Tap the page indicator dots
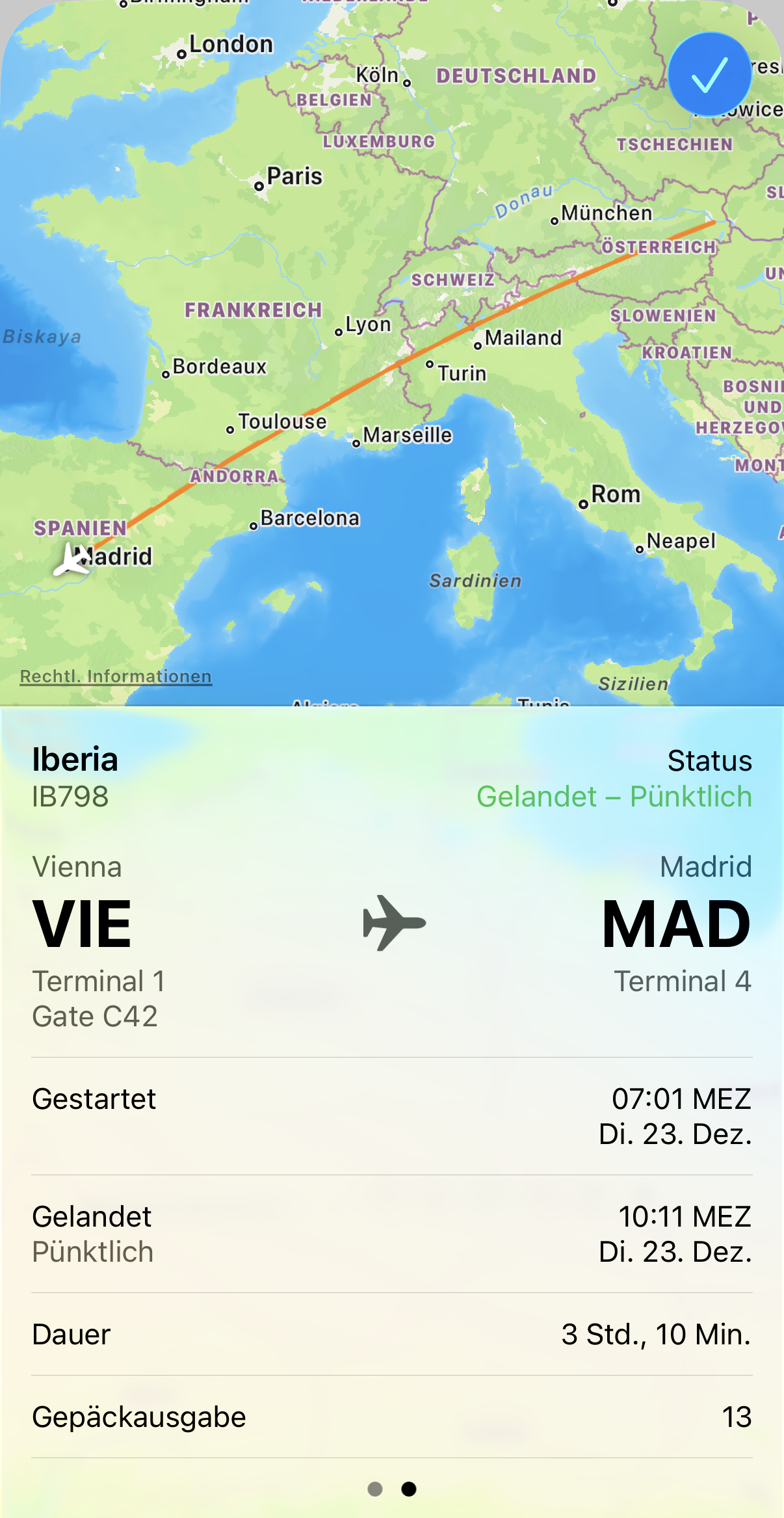This screenshot has width=784, height=1518. click(x=392, y=1489)
